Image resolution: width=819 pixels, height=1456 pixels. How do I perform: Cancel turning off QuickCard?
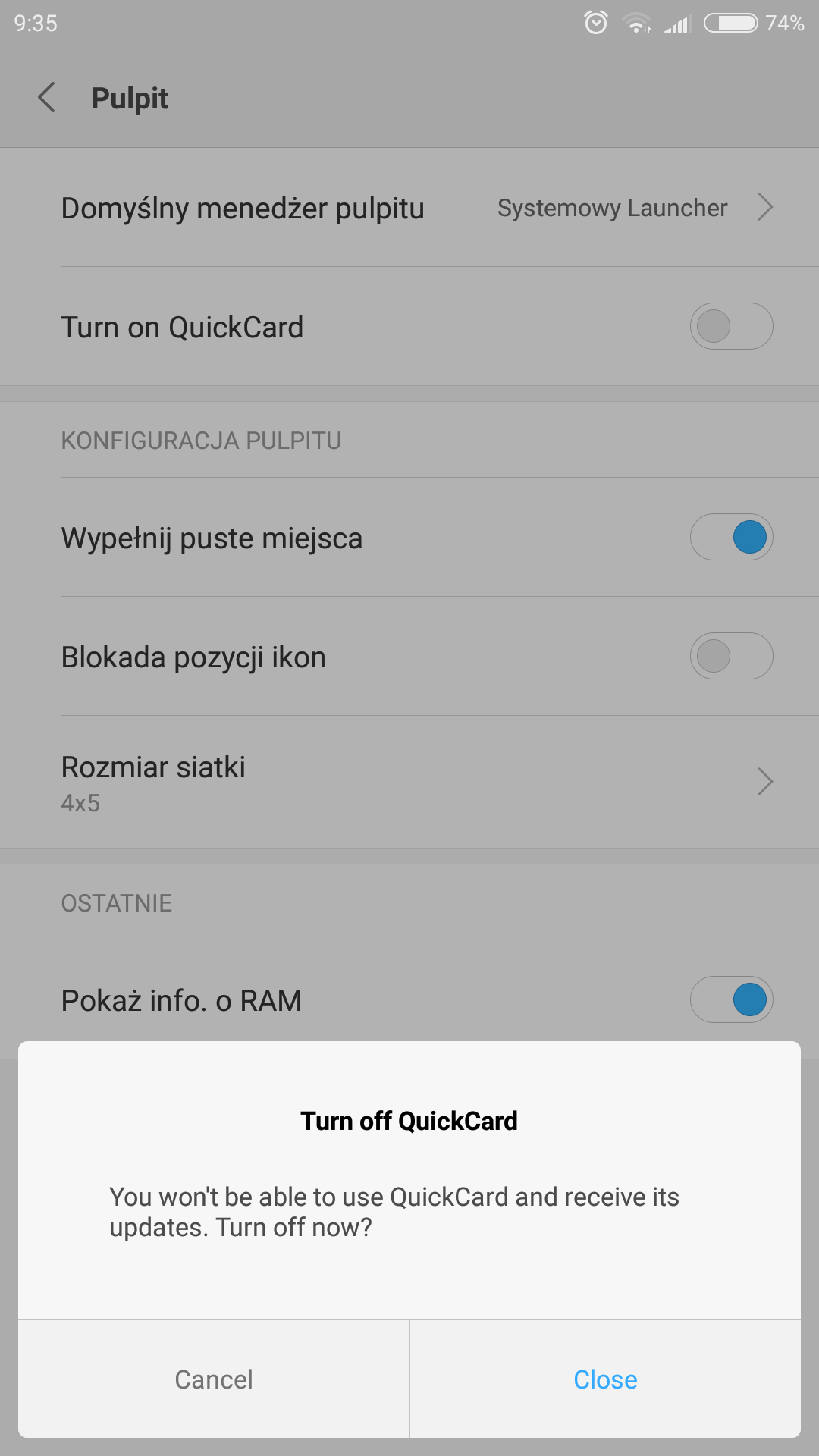(214, 1379)
